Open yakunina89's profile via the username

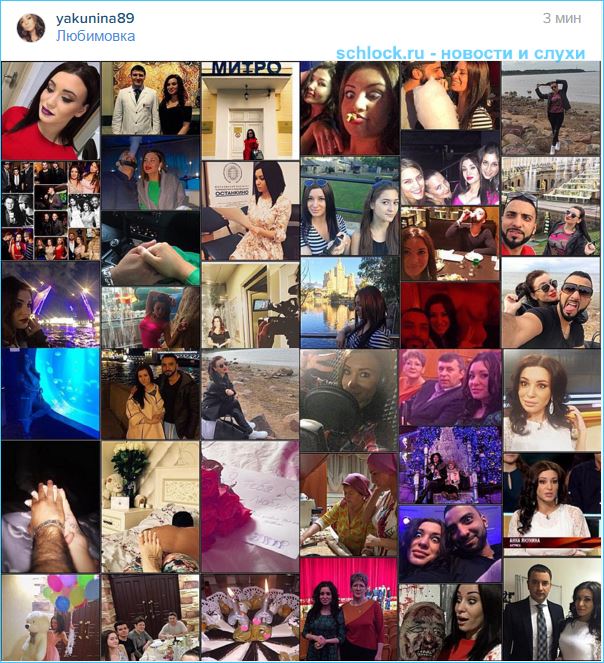tap(95, 19)
